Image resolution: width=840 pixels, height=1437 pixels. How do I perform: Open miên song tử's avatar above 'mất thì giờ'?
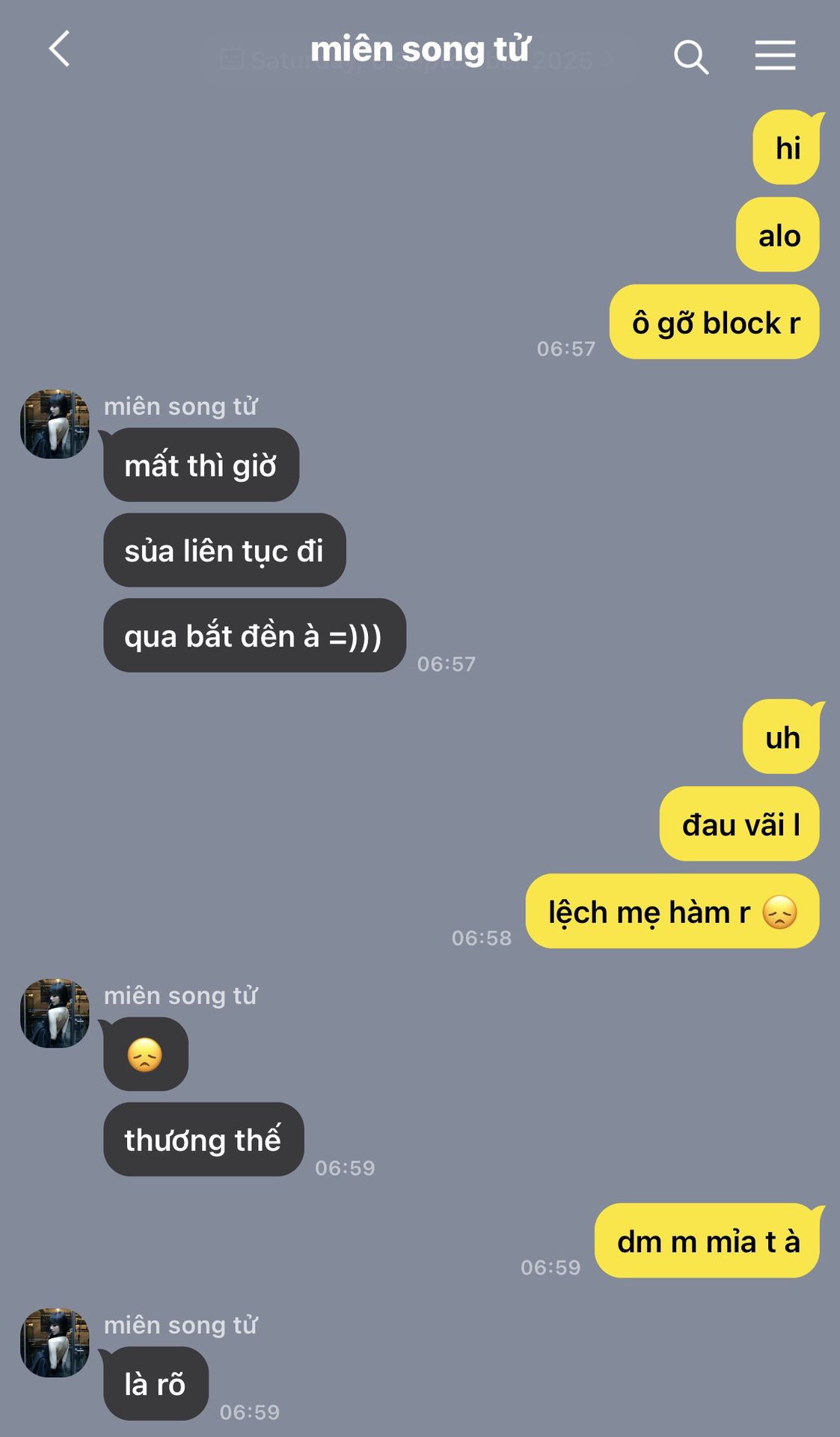55,424
